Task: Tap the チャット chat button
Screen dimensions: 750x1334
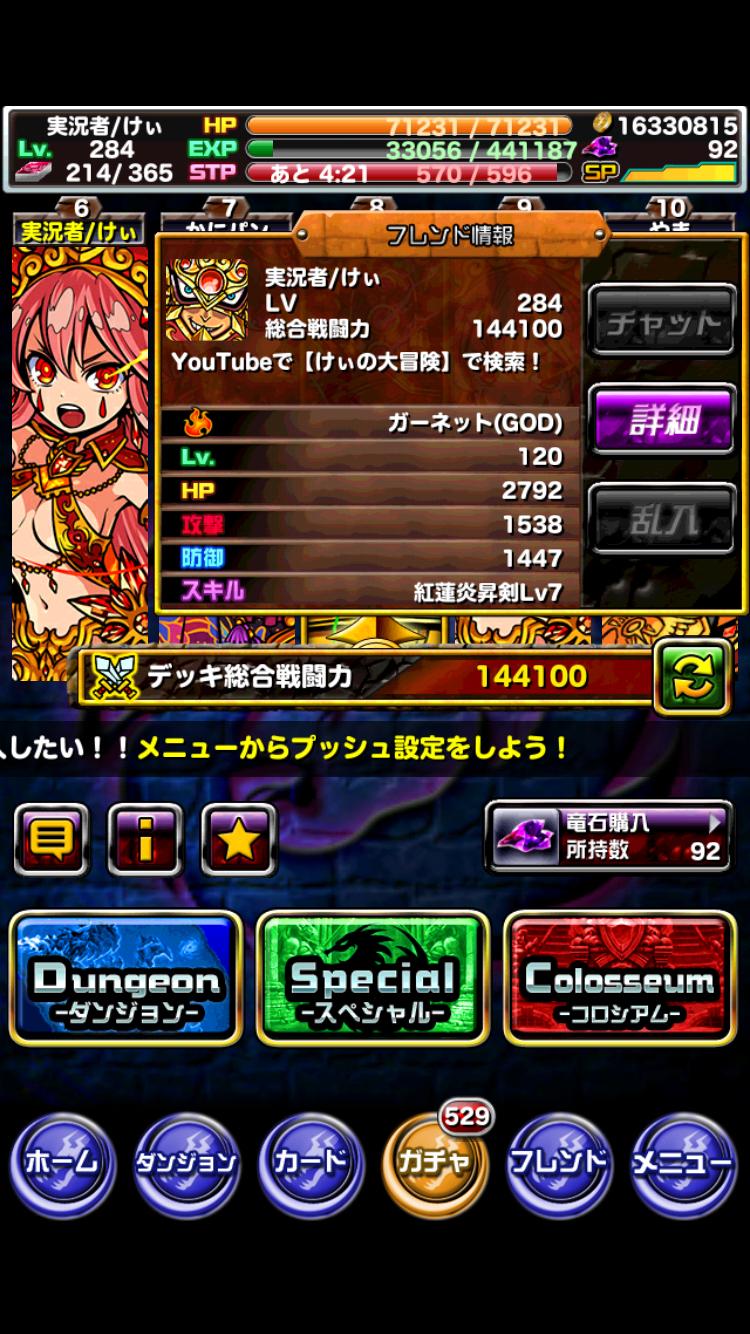Action: 662,321
